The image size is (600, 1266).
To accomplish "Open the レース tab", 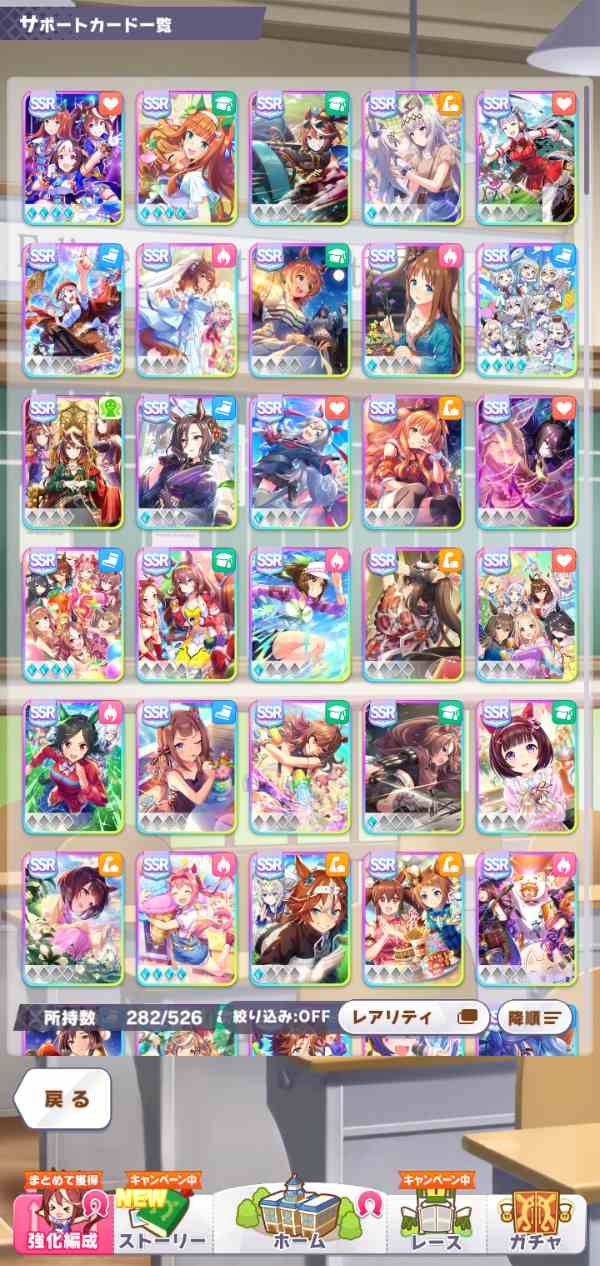I will coord(437,1222).
